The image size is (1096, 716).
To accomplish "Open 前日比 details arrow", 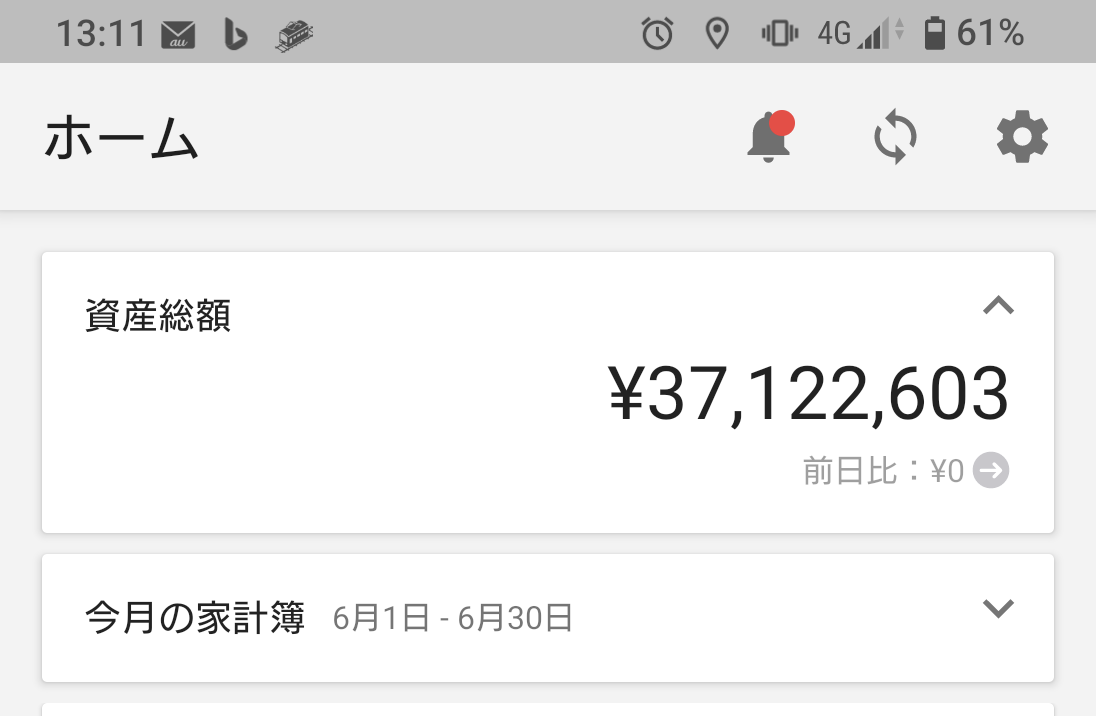I will [x=991, y=470].
